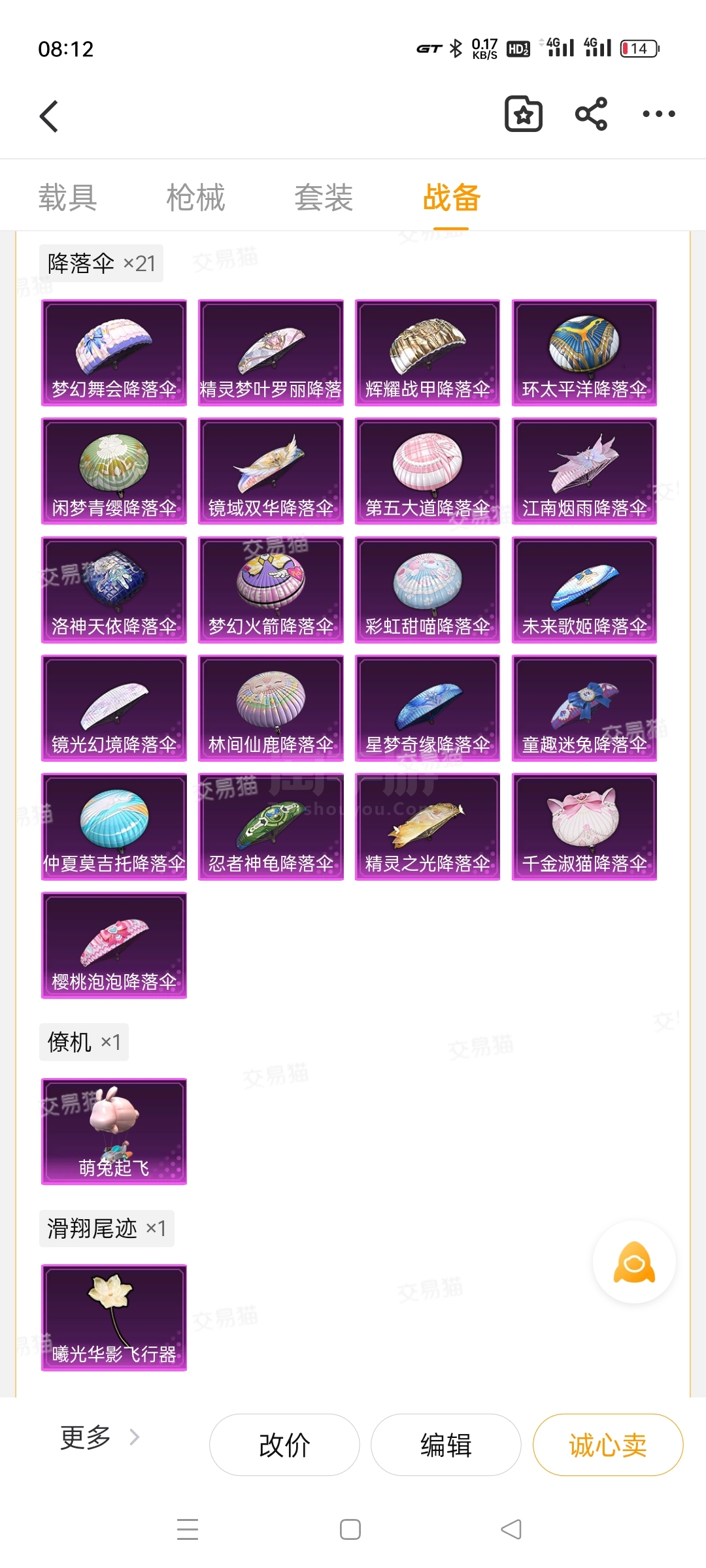Viewport: 706px width, 1568px height.
Task: Switch to the 载具 tab
Action: 68,197
